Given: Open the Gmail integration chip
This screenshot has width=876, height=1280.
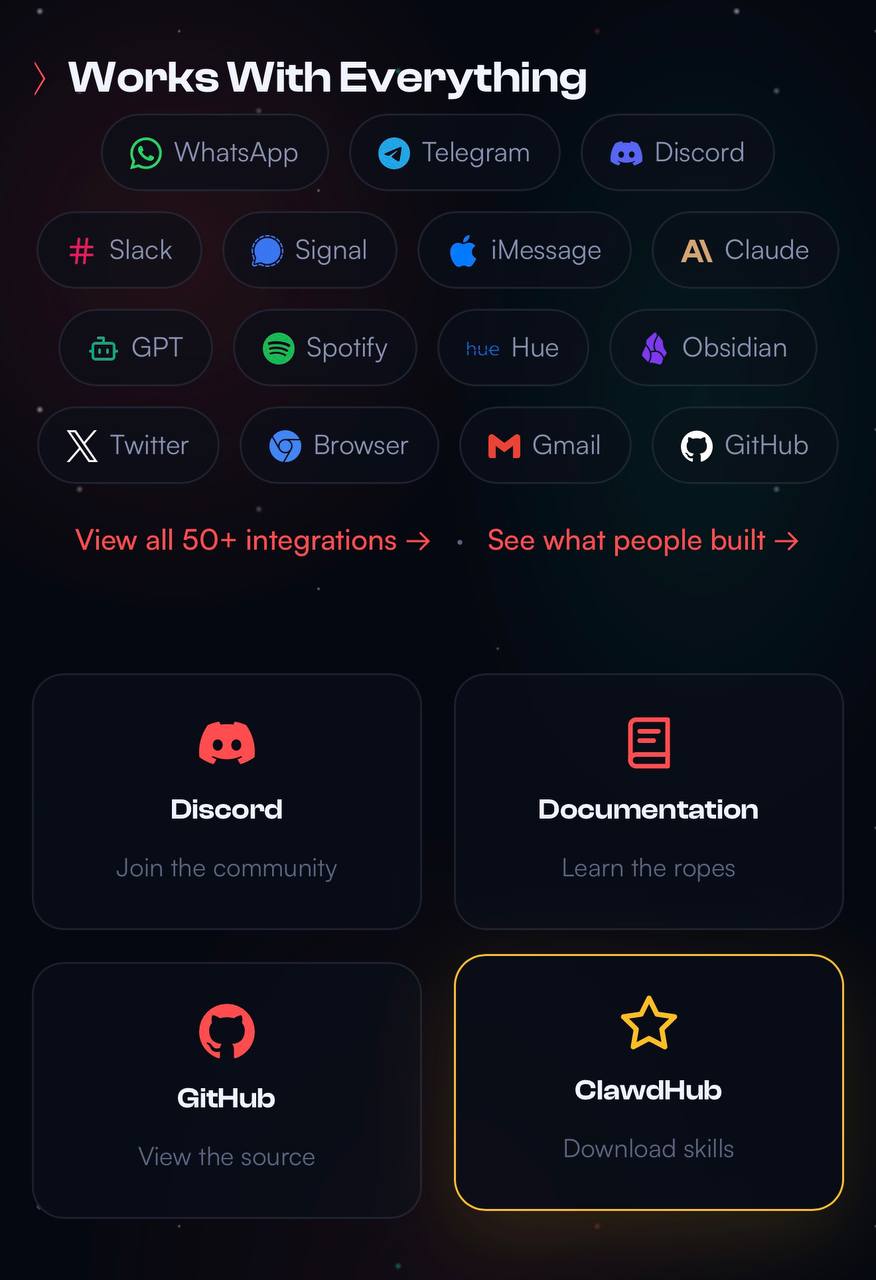Looking at the screenshot, I should pyautogui.click(x=544, y=445).
